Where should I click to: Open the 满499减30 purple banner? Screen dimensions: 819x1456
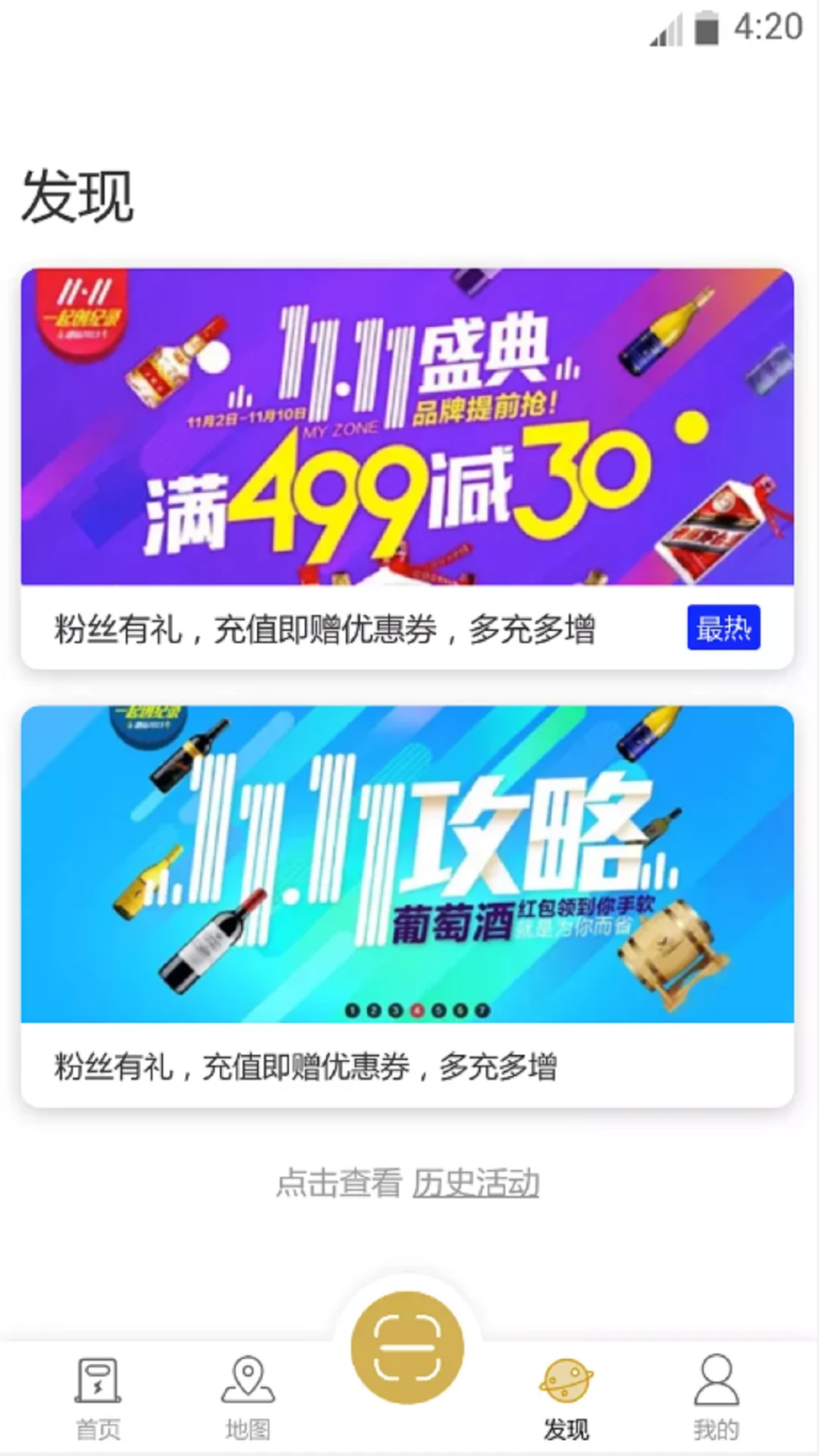pos(409,428)
